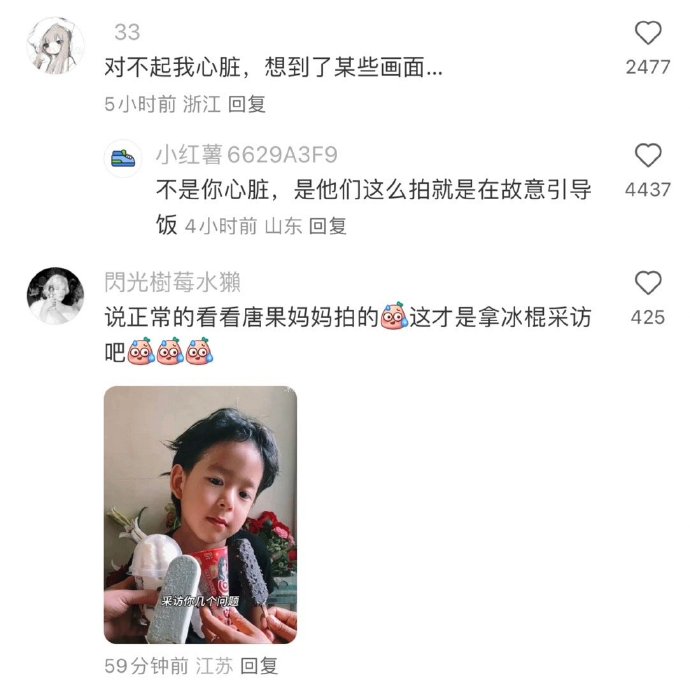Reply to 小红薯6629A3F9's comment
Viewport: 690px width, 682px height.
[x=327, y=226]
